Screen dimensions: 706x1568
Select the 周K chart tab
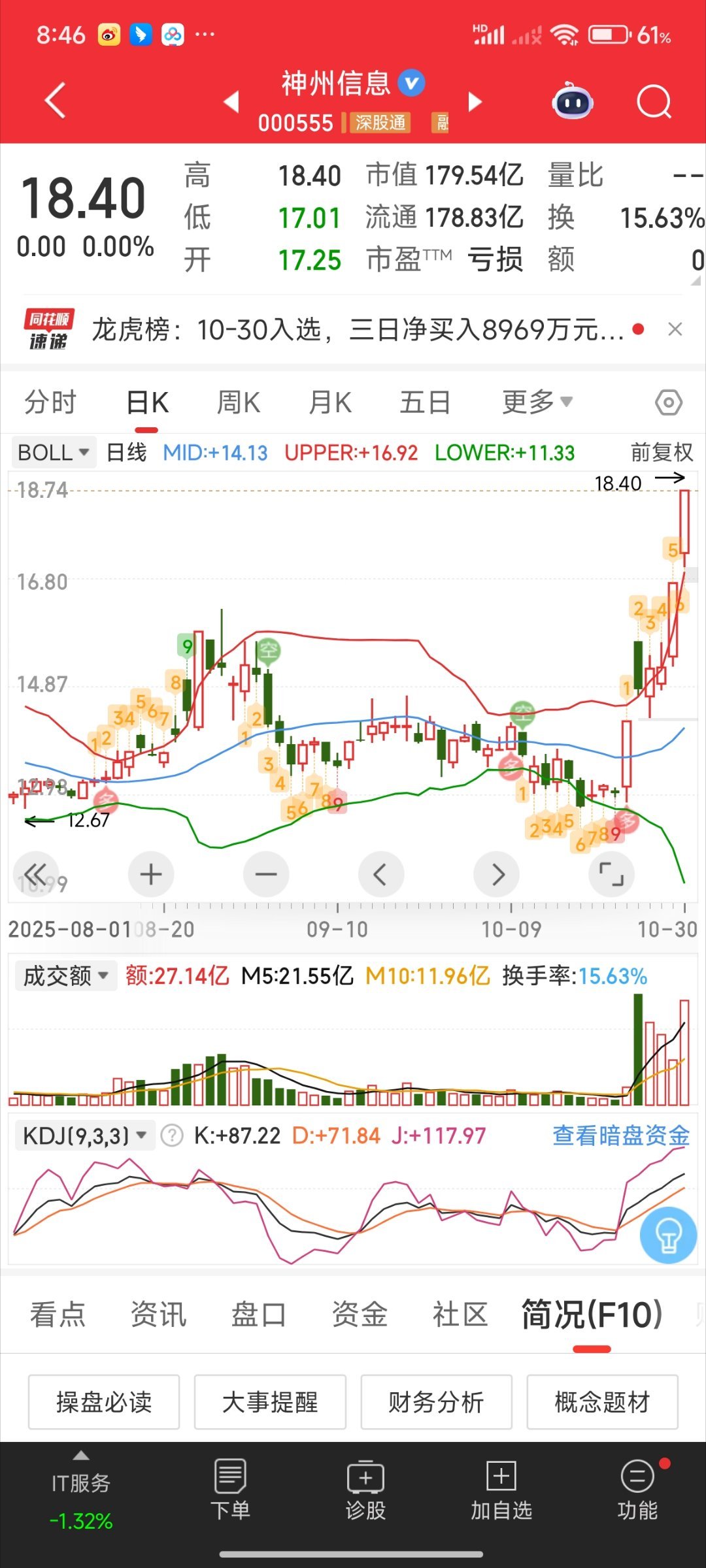click(239, 402)
